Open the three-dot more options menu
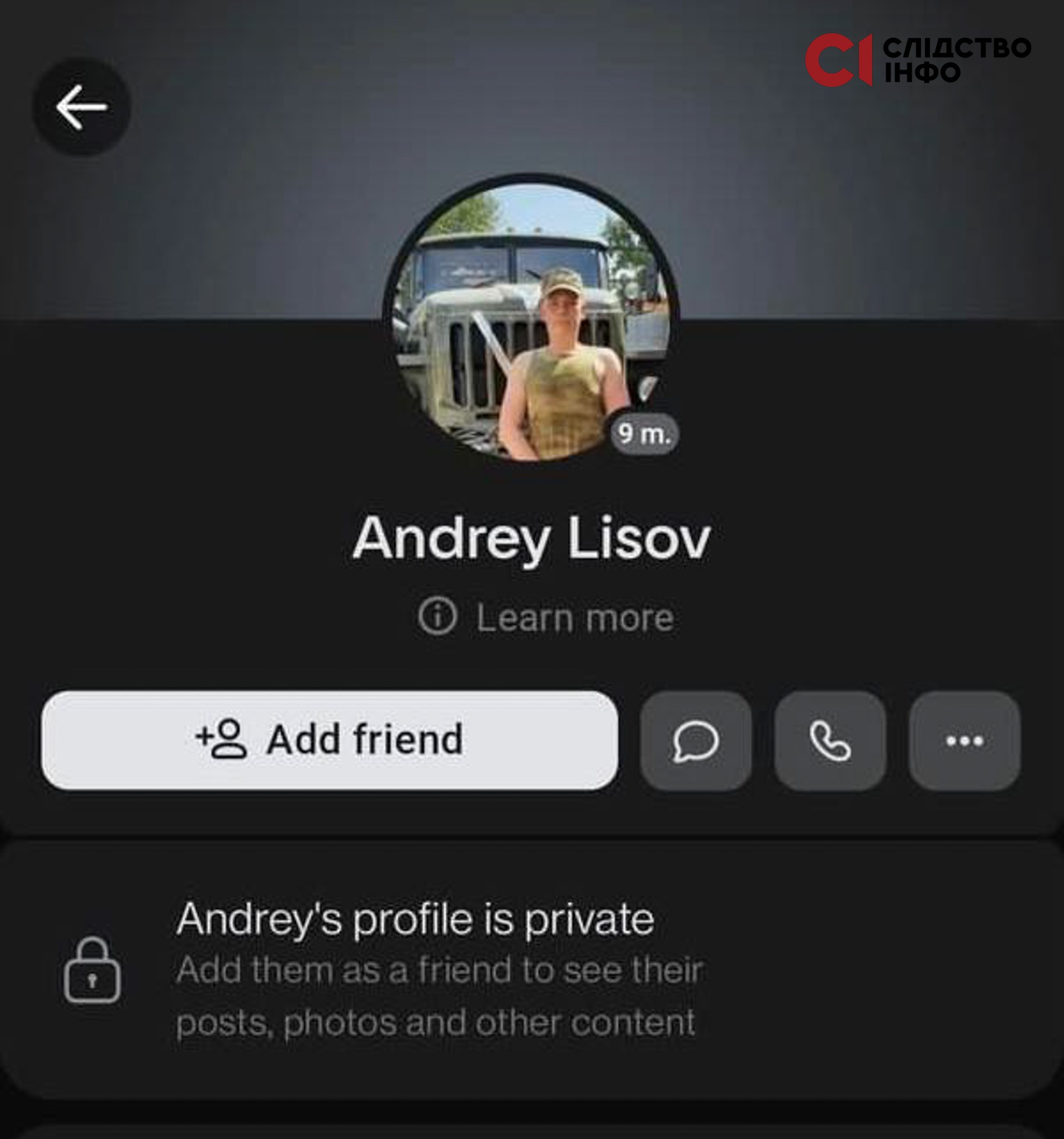This screenshot has width=1064, height=1139. pyautogui.click(x=964, y=741)
